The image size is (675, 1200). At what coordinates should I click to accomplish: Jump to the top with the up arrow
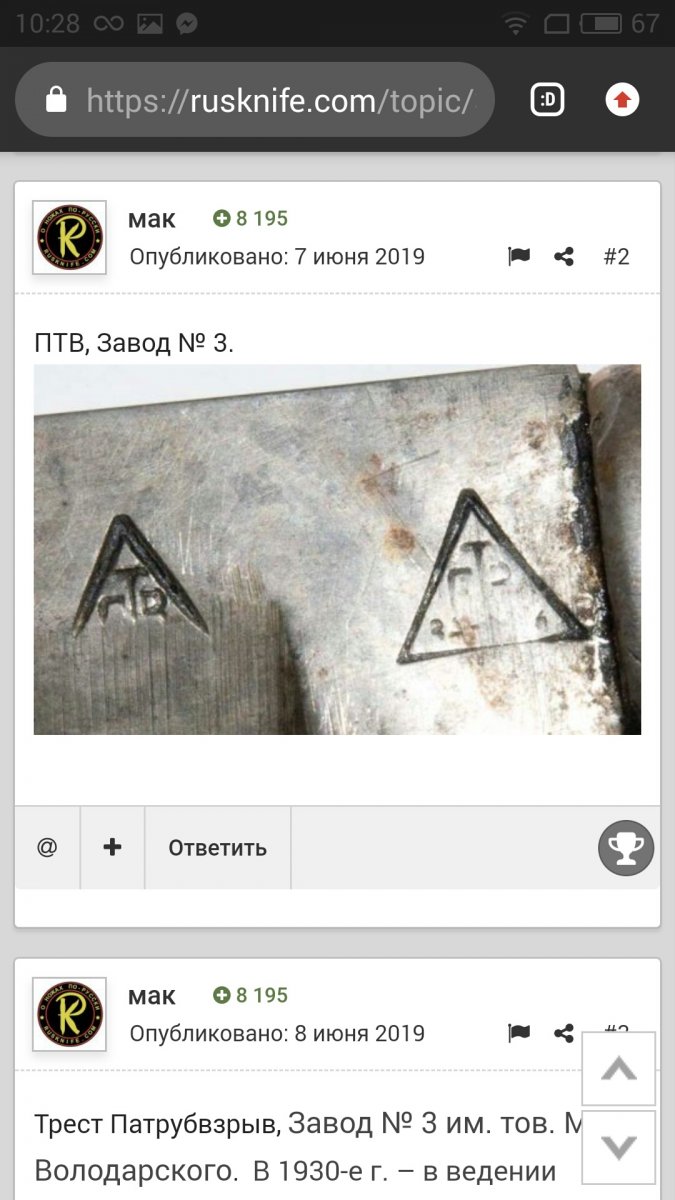tap(619, 1069)
